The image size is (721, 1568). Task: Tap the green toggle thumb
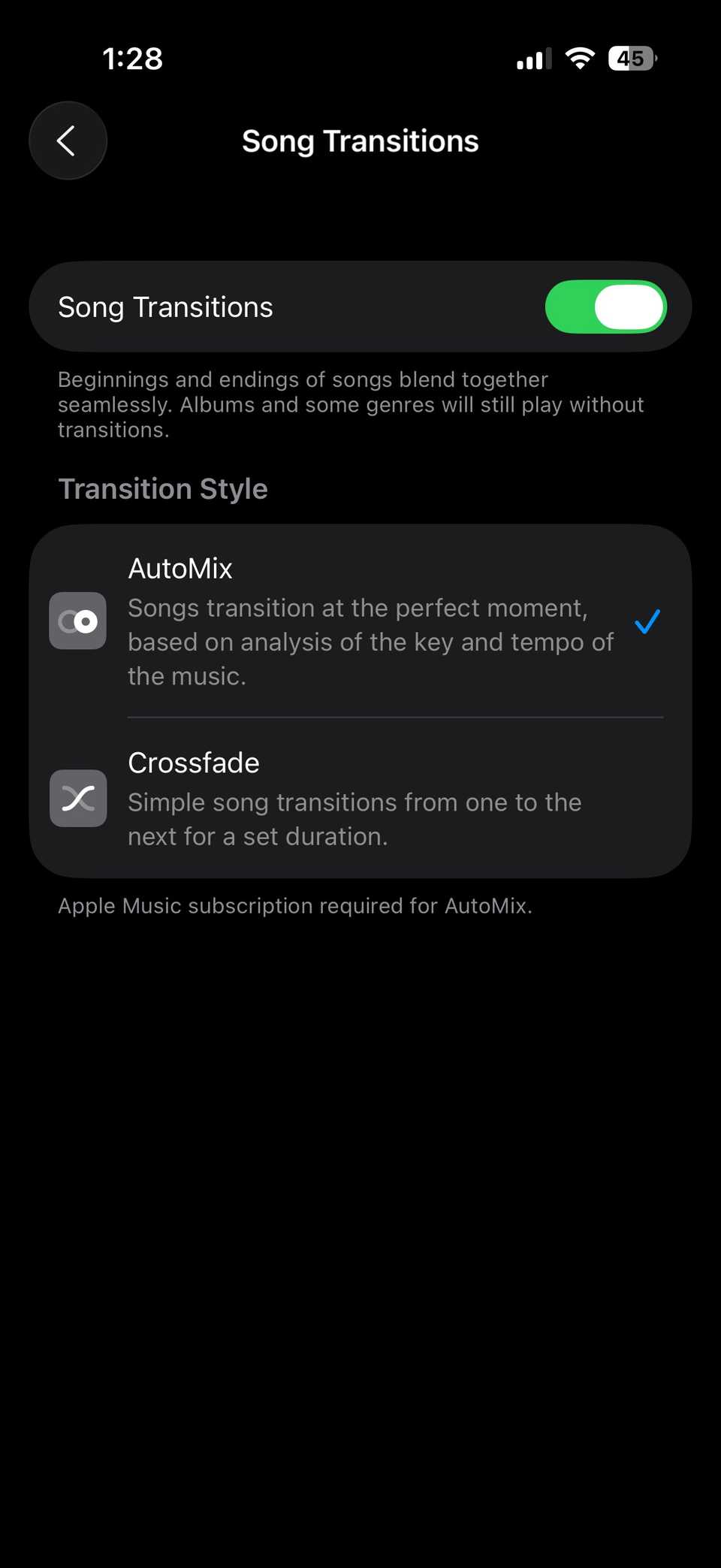tap(628, 307)
